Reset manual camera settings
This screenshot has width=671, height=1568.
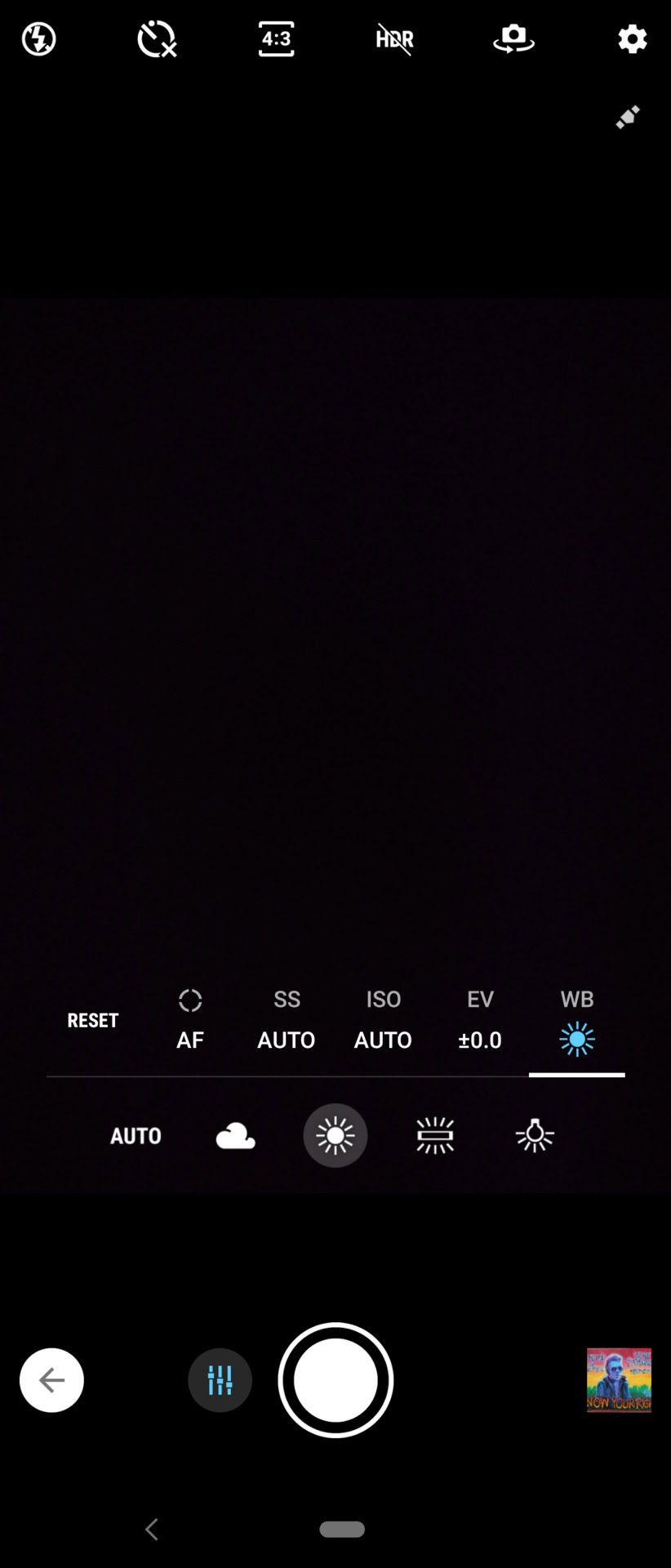[93, 1020]
